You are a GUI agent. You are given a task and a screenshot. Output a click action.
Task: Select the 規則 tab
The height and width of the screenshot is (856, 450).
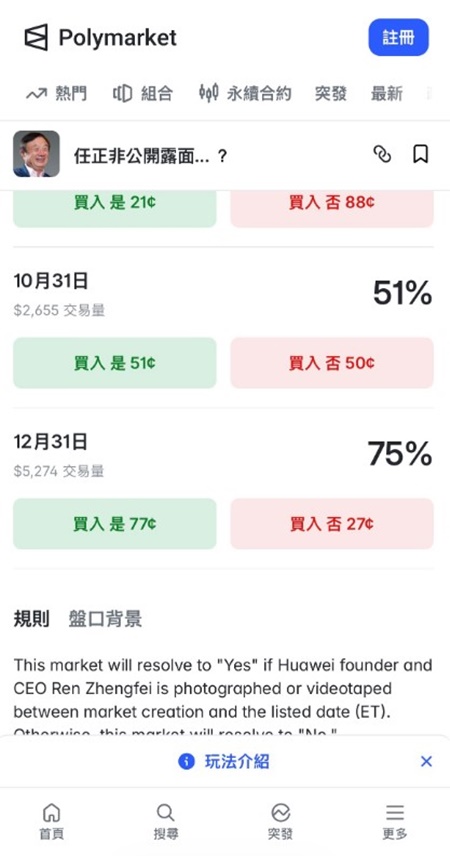[31, 619]
